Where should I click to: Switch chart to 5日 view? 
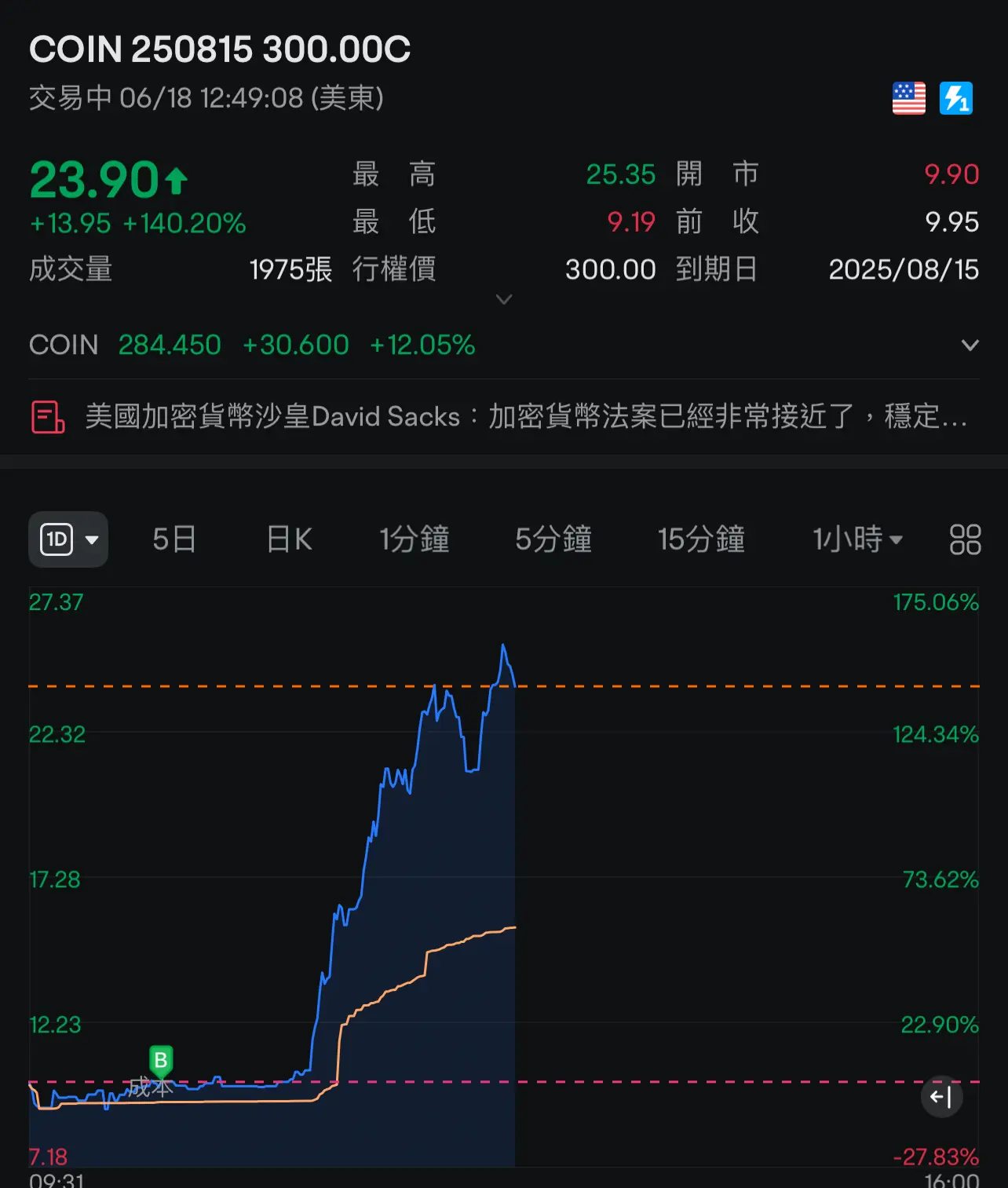click(174, 539)
